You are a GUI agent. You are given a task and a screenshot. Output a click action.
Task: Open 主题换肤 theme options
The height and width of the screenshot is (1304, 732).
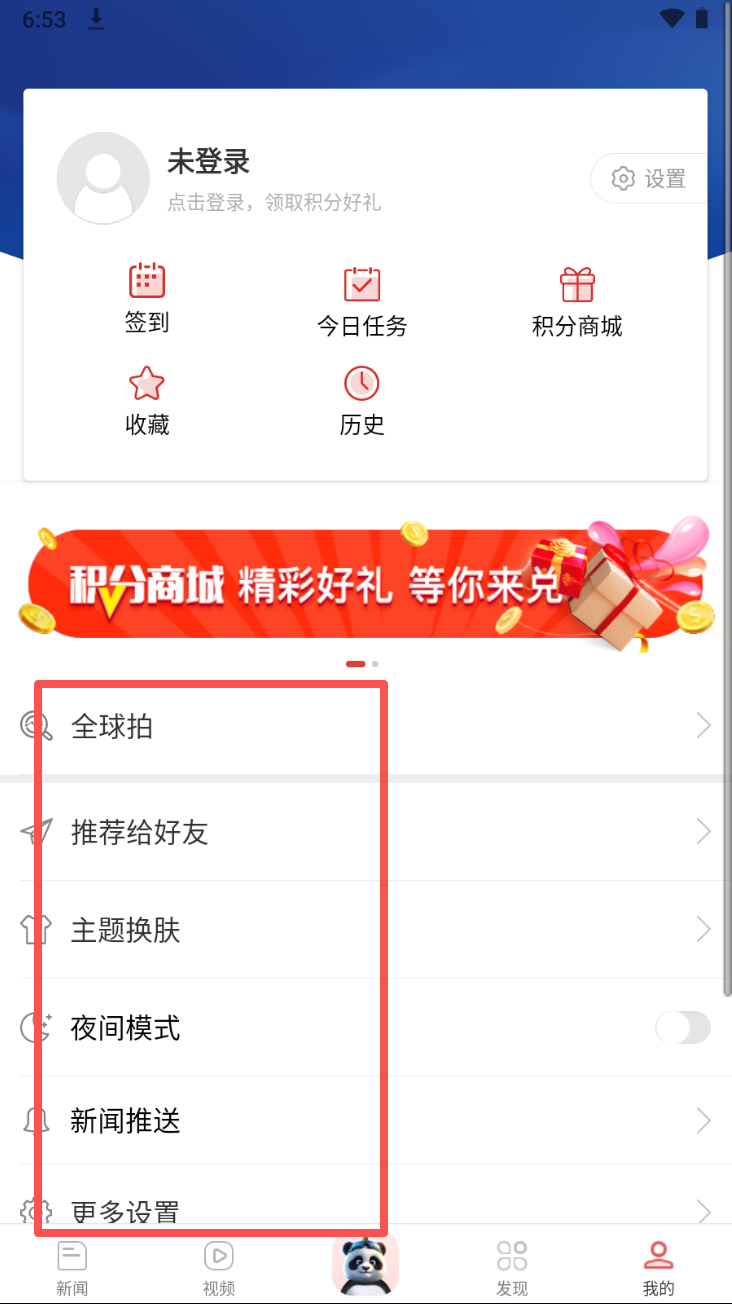365,930
